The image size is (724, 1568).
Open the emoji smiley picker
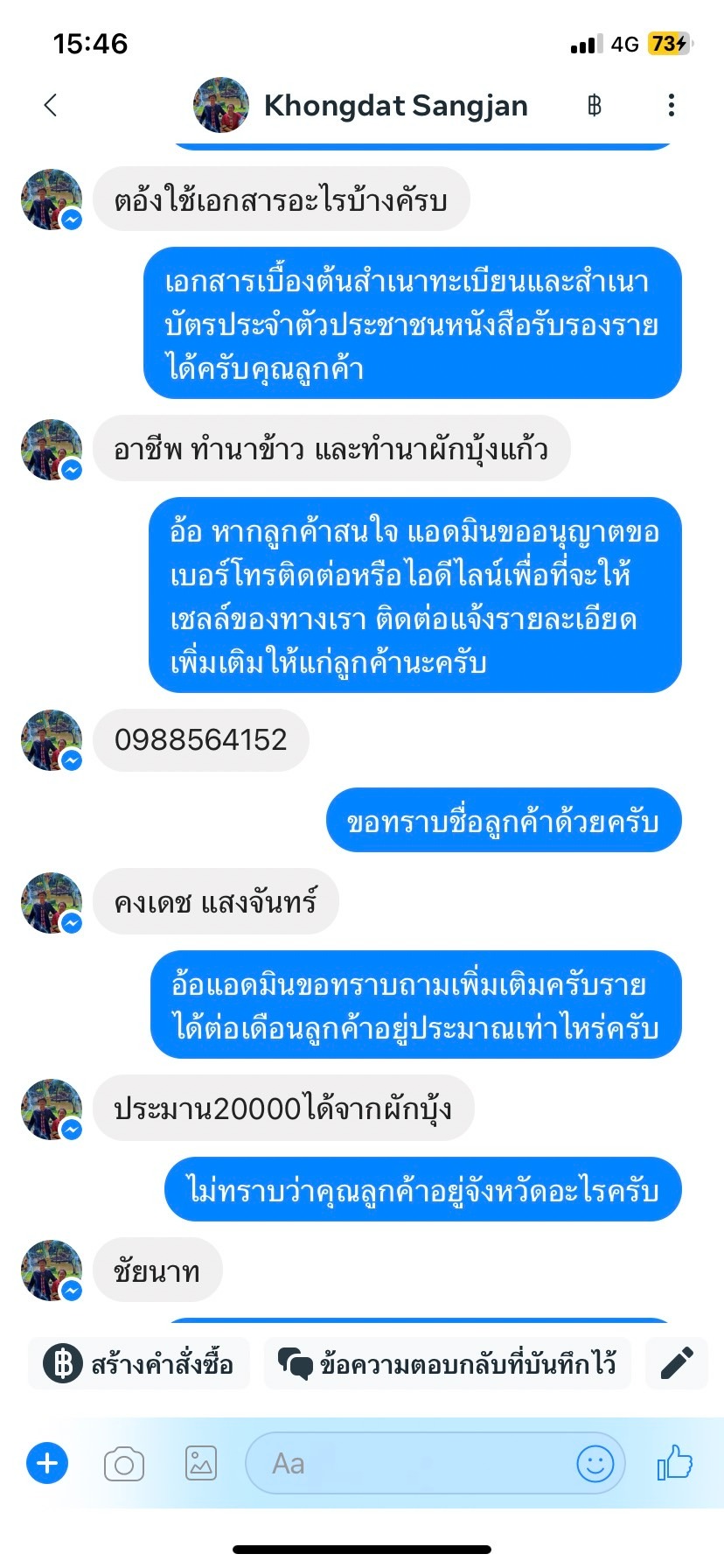pos(595,1463)
